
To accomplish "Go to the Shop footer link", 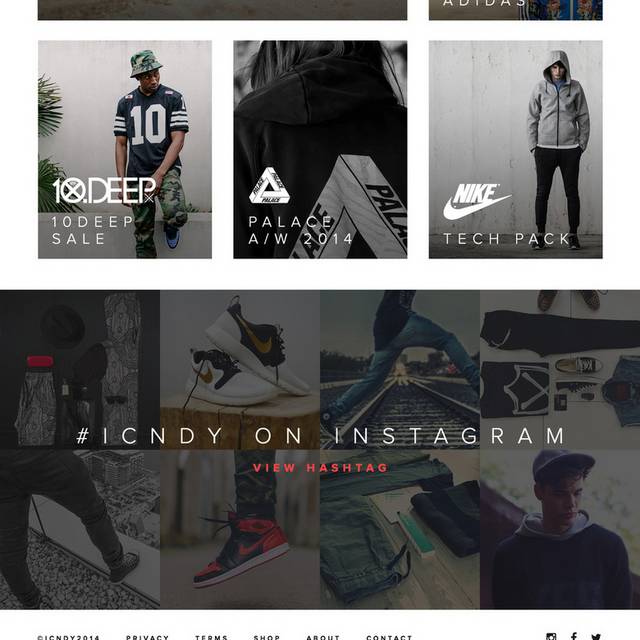I will (x=267, y=636).
